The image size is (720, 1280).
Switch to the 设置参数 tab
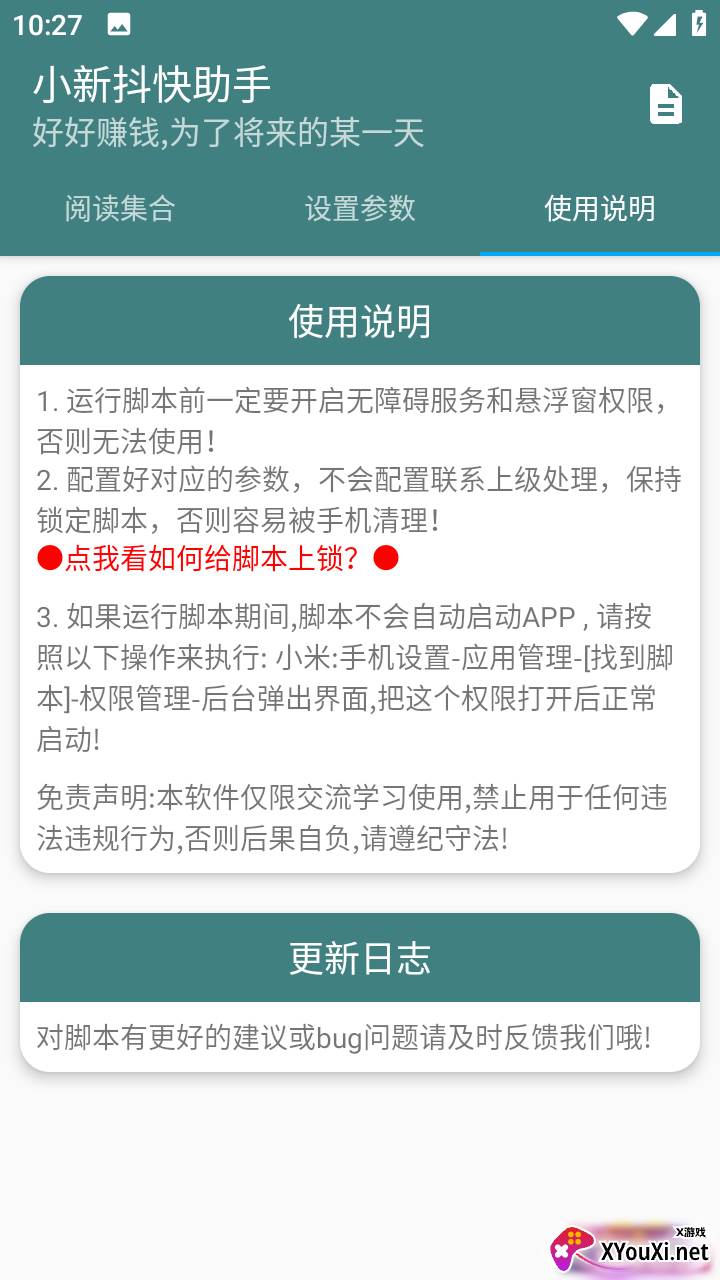coord(360,209)
